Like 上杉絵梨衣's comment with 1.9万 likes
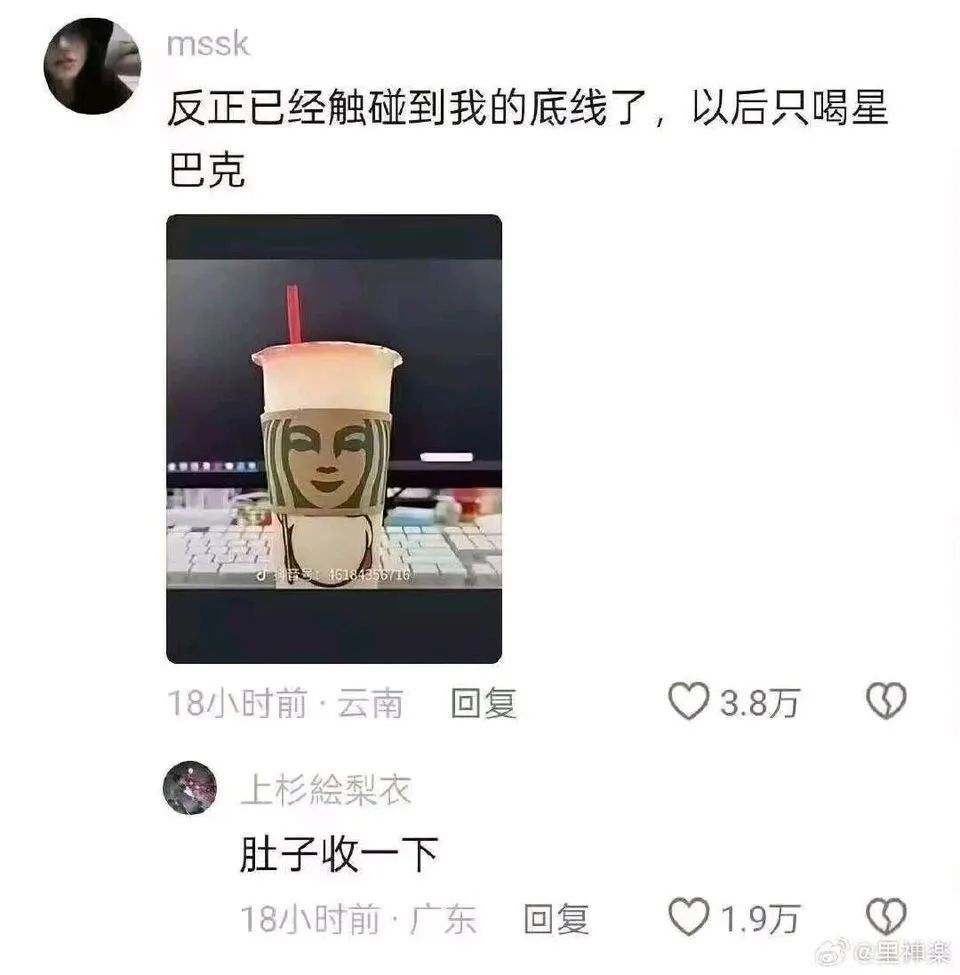Screen dimensions: 960x975 click(x=688, y=917)
